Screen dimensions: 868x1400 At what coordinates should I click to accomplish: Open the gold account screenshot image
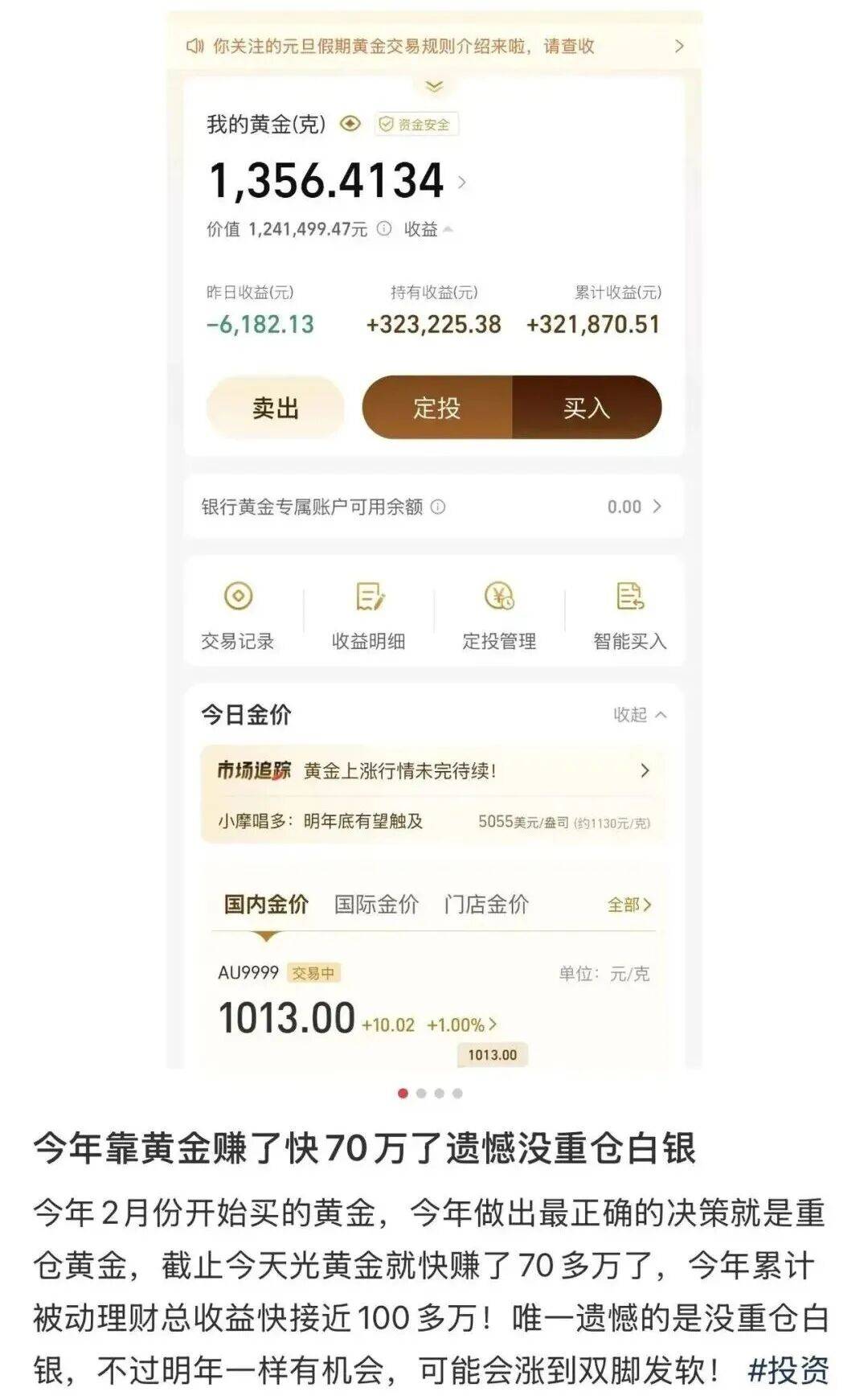point(434,539)
